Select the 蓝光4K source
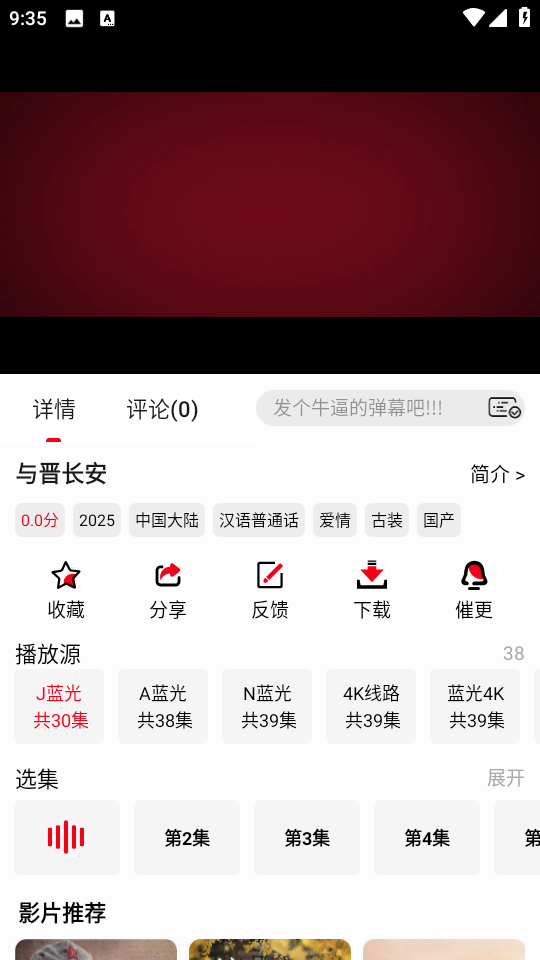The height and width of the screenshot is (960, 540). pos(475,707)
